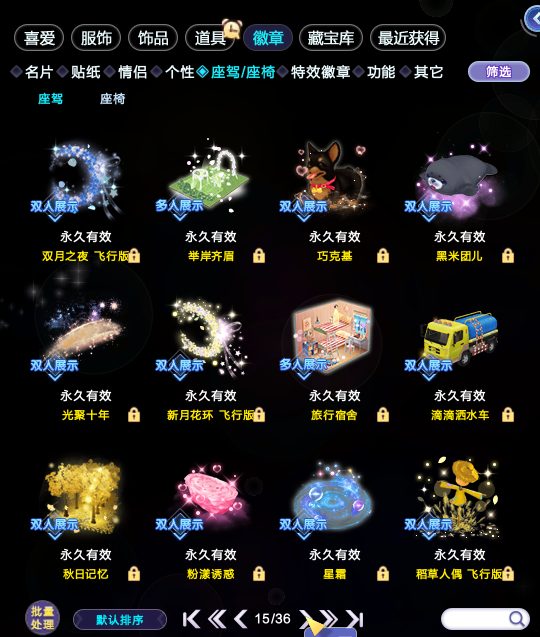The image size is (540, 637).
Task: Switch to the 服饰 tab
Action: coord(96,38)
